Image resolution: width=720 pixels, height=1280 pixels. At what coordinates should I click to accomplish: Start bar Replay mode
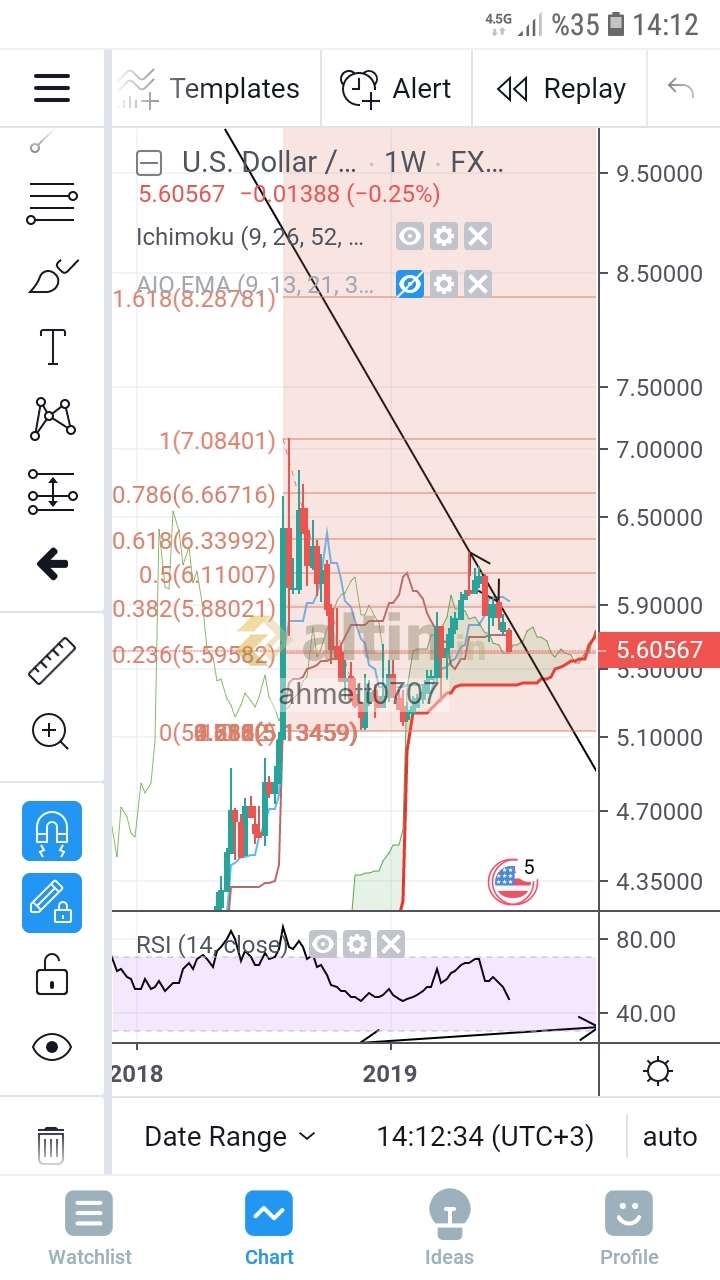coord(560,88)
